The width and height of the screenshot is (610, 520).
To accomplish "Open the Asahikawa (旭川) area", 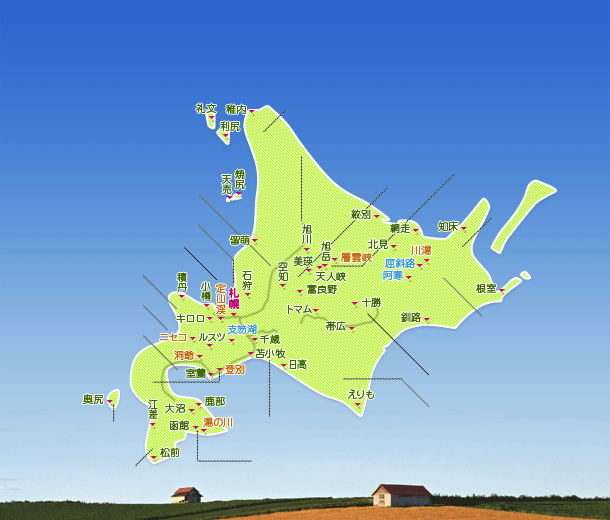I will tap(307, 234).
